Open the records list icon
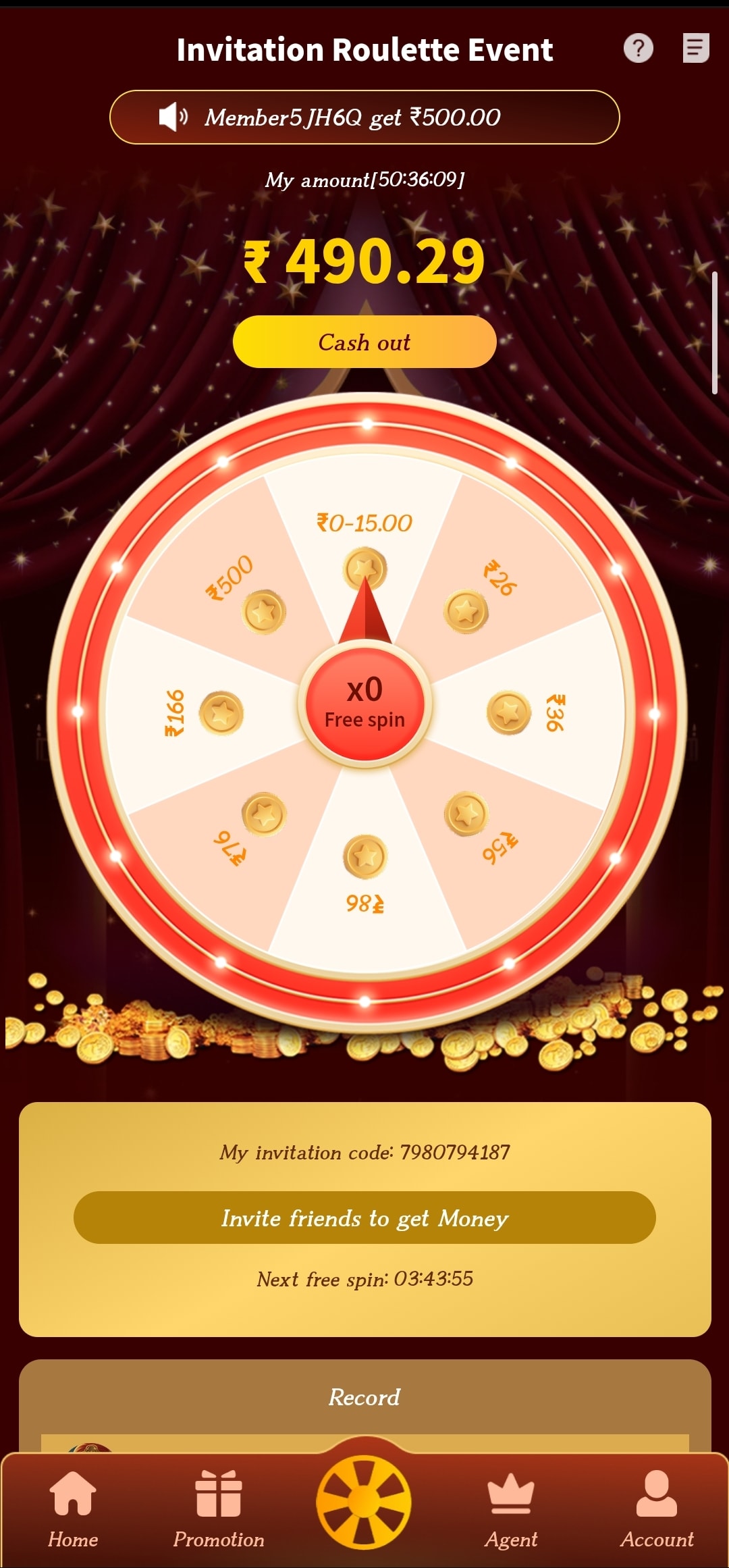Screen dimensions: 729x1568 (695, 49)
